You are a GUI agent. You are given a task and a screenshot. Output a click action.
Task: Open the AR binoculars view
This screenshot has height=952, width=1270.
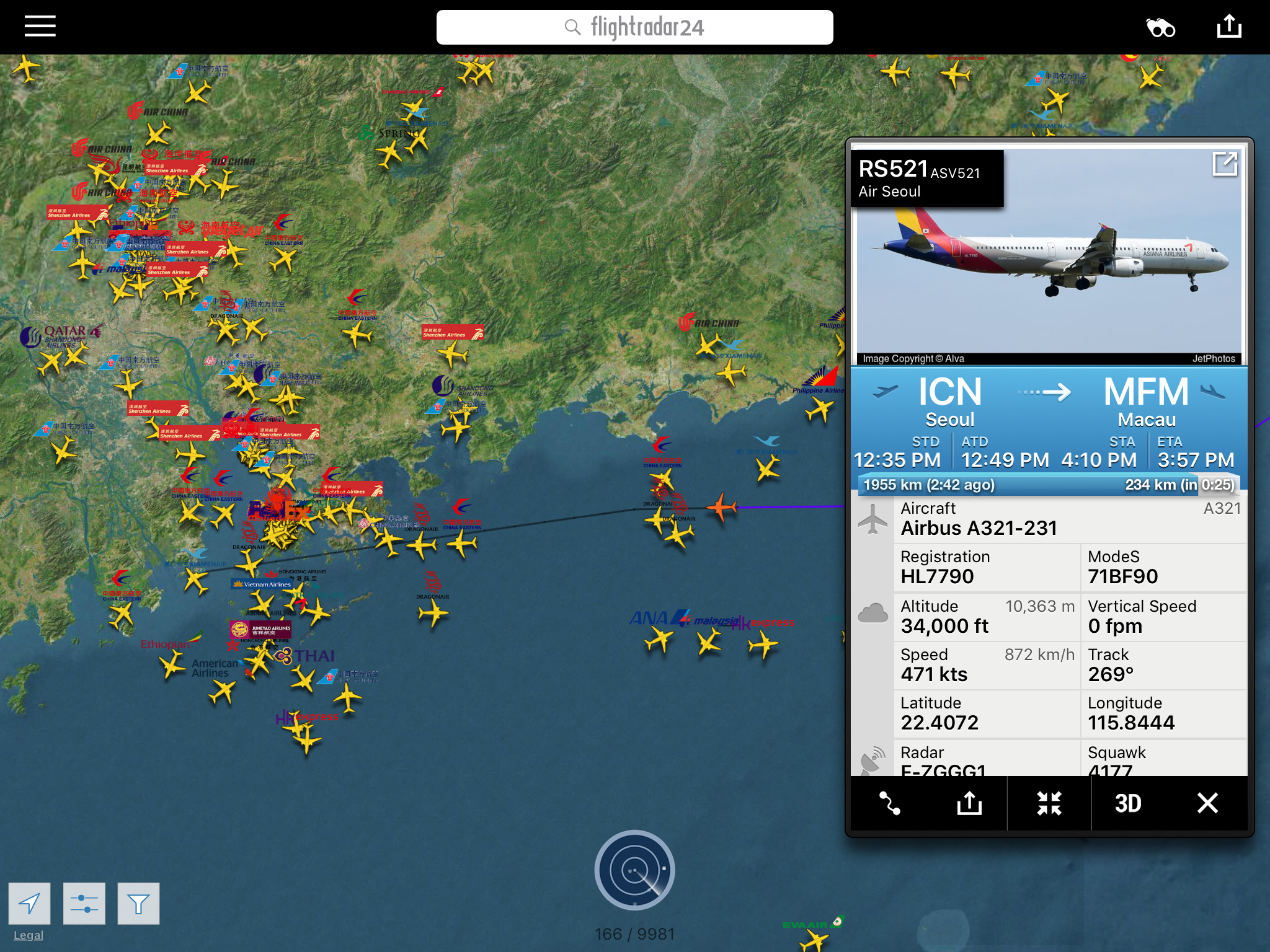tap(1160, 28)
